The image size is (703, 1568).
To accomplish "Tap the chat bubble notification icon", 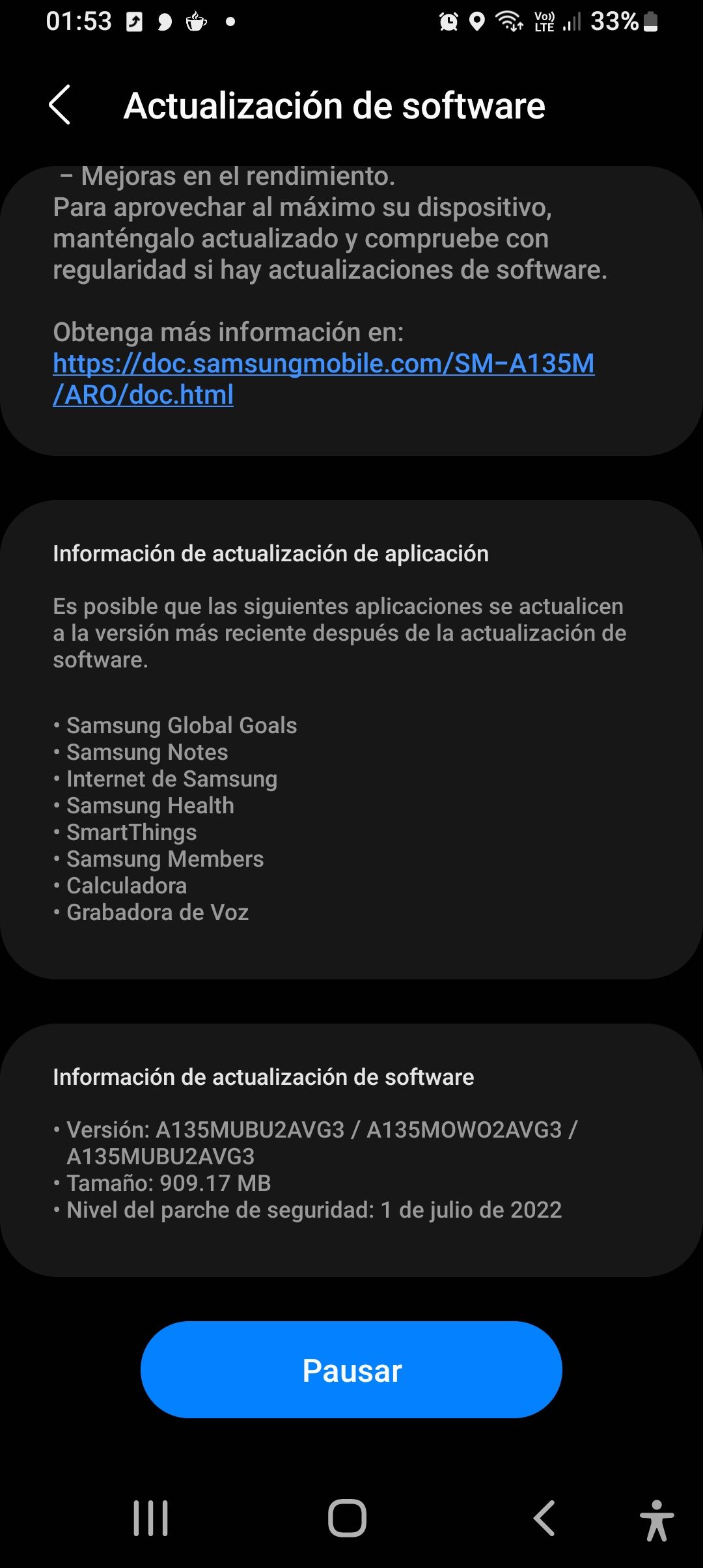I will tap(165, 21).
